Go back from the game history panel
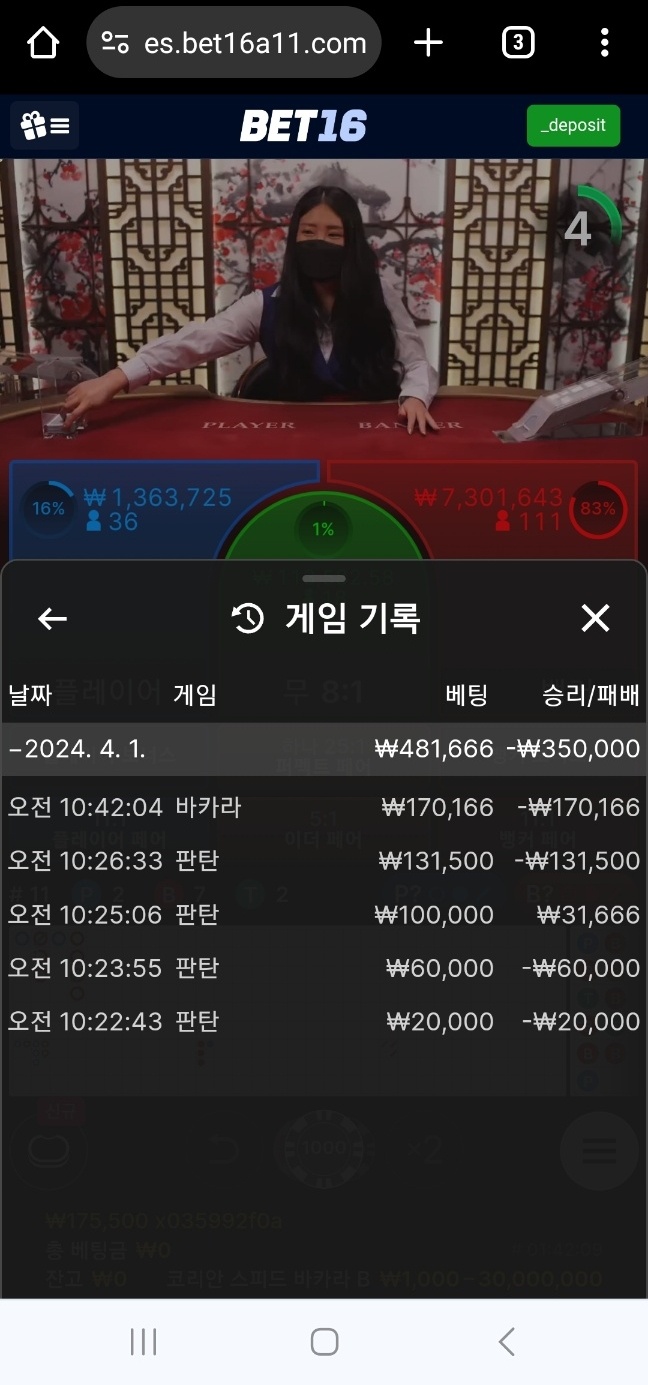 (x=52, y=619)
